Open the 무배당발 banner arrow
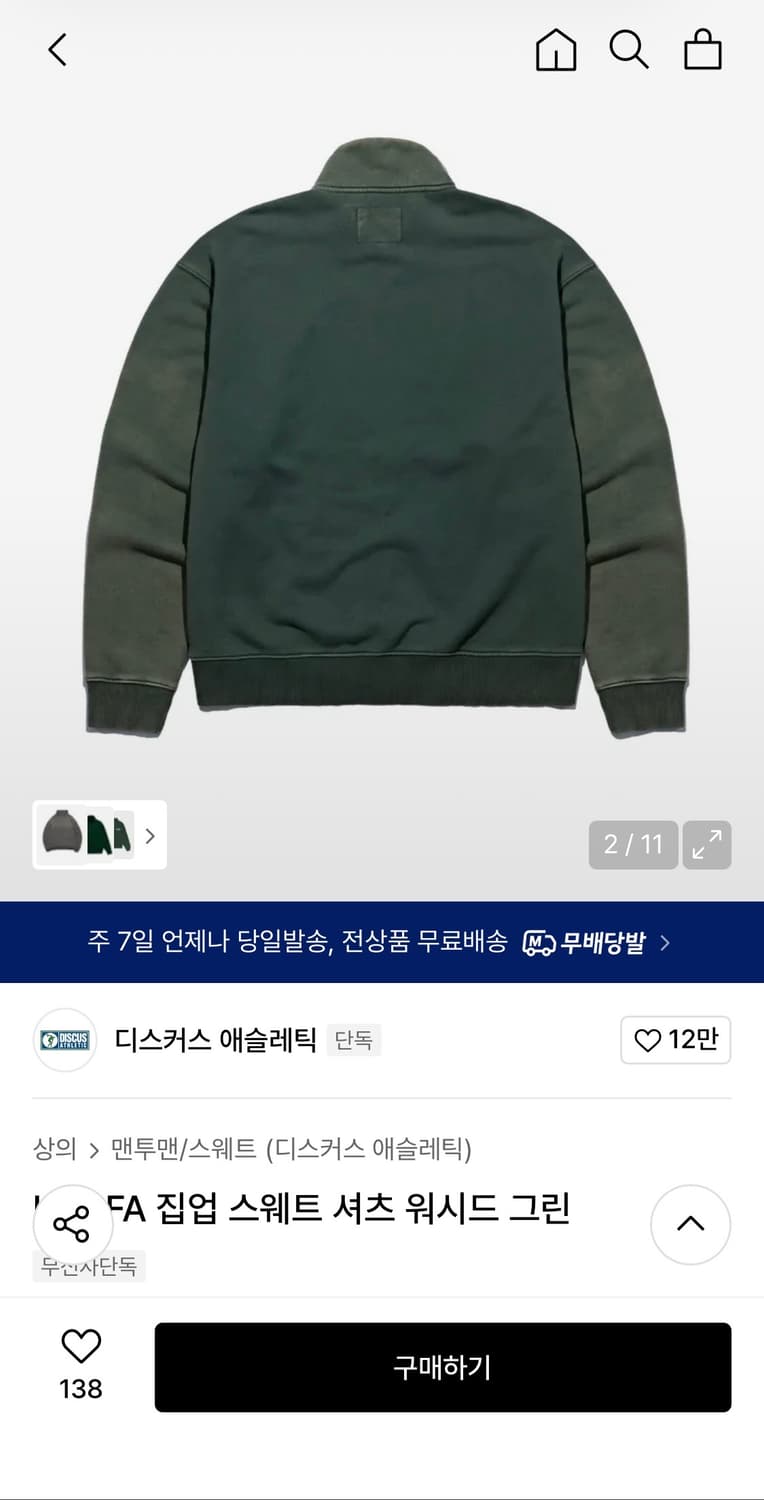764x1500 pixels. [x=664, y=941]
